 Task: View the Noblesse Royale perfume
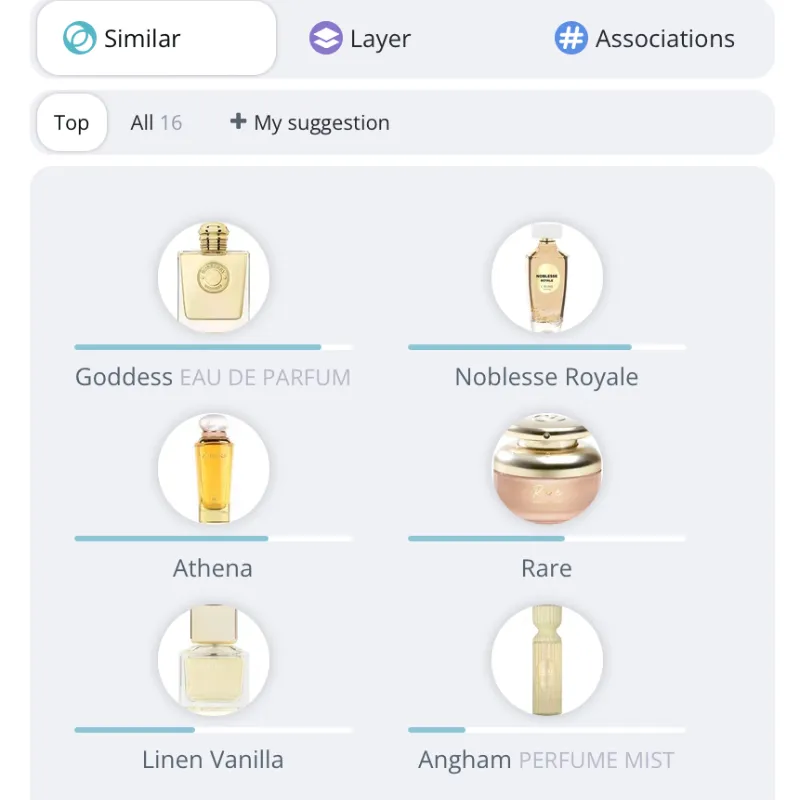click(x=546, y=278)
